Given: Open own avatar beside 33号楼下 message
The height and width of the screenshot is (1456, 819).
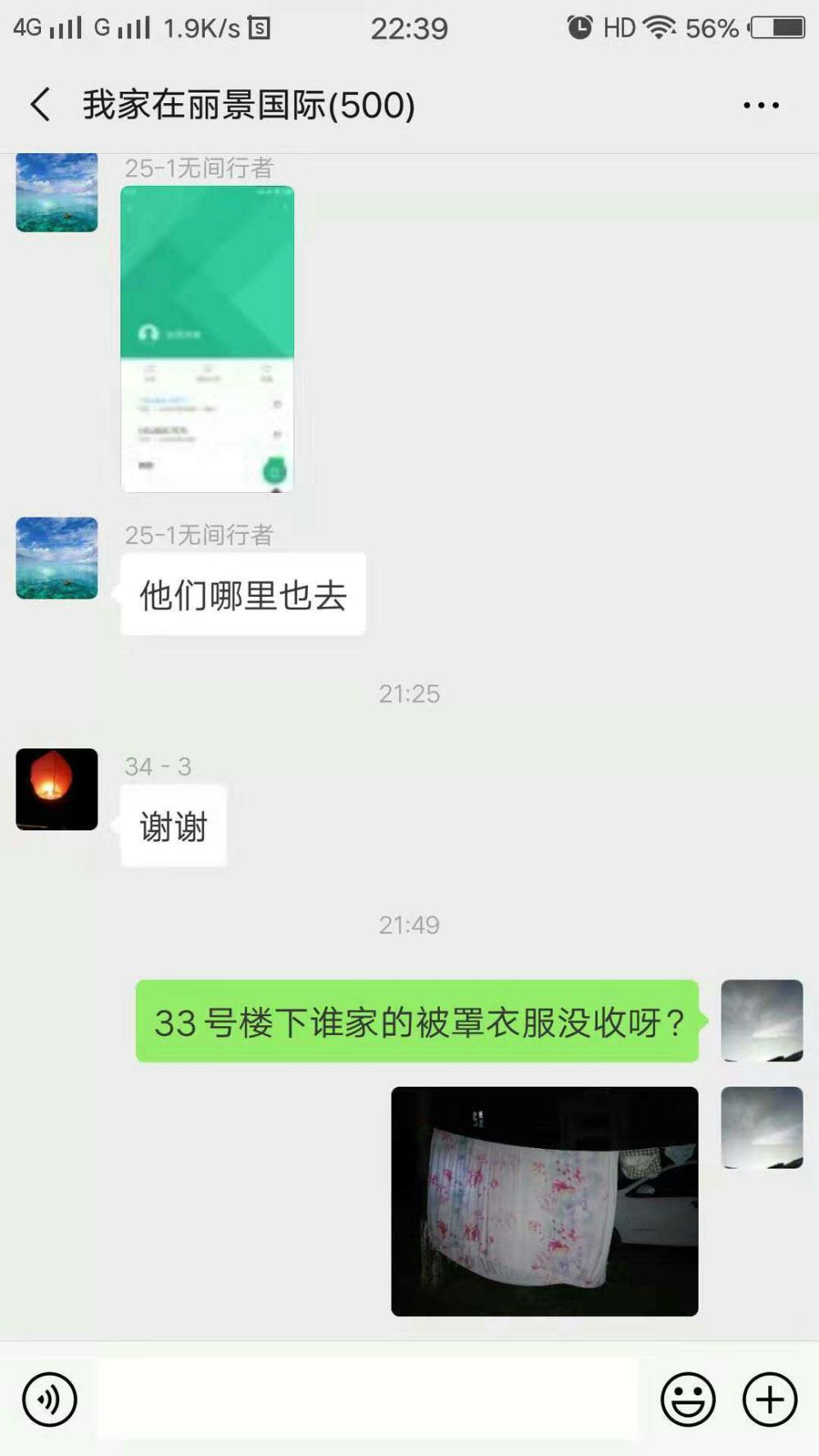Looking at the screenshot, I should pos(762,1021).
